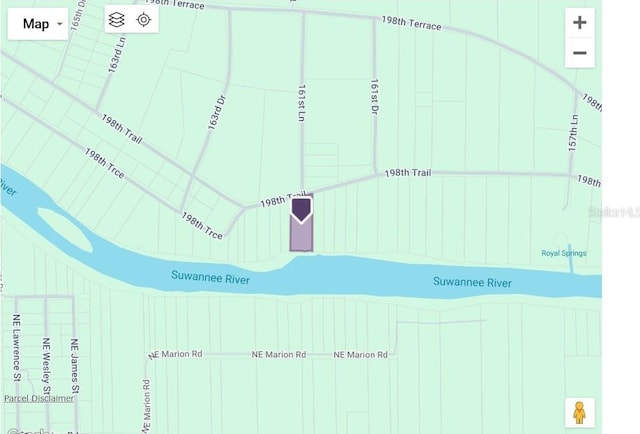Tap the Street View pegman icon
Screen dimensions: 640x434
[578, 411]
